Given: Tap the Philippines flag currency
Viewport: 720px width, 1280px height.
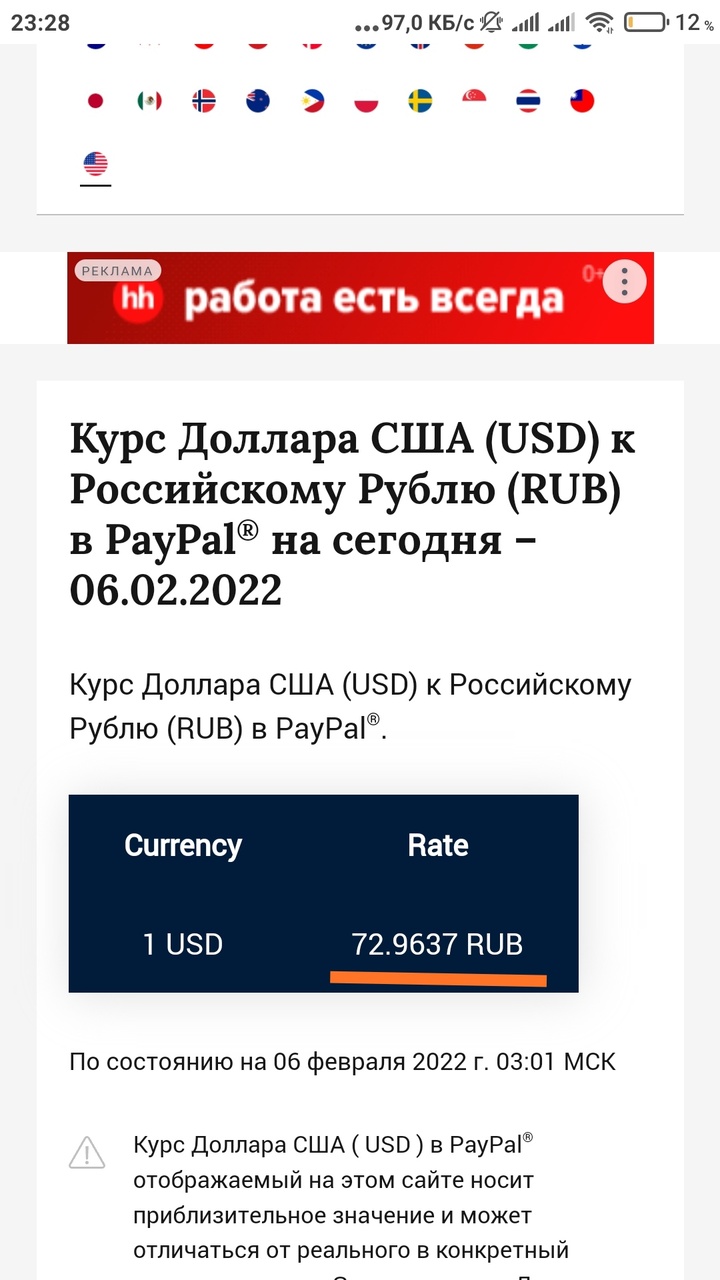Looking at the screenshot, I should click(312, 101).
